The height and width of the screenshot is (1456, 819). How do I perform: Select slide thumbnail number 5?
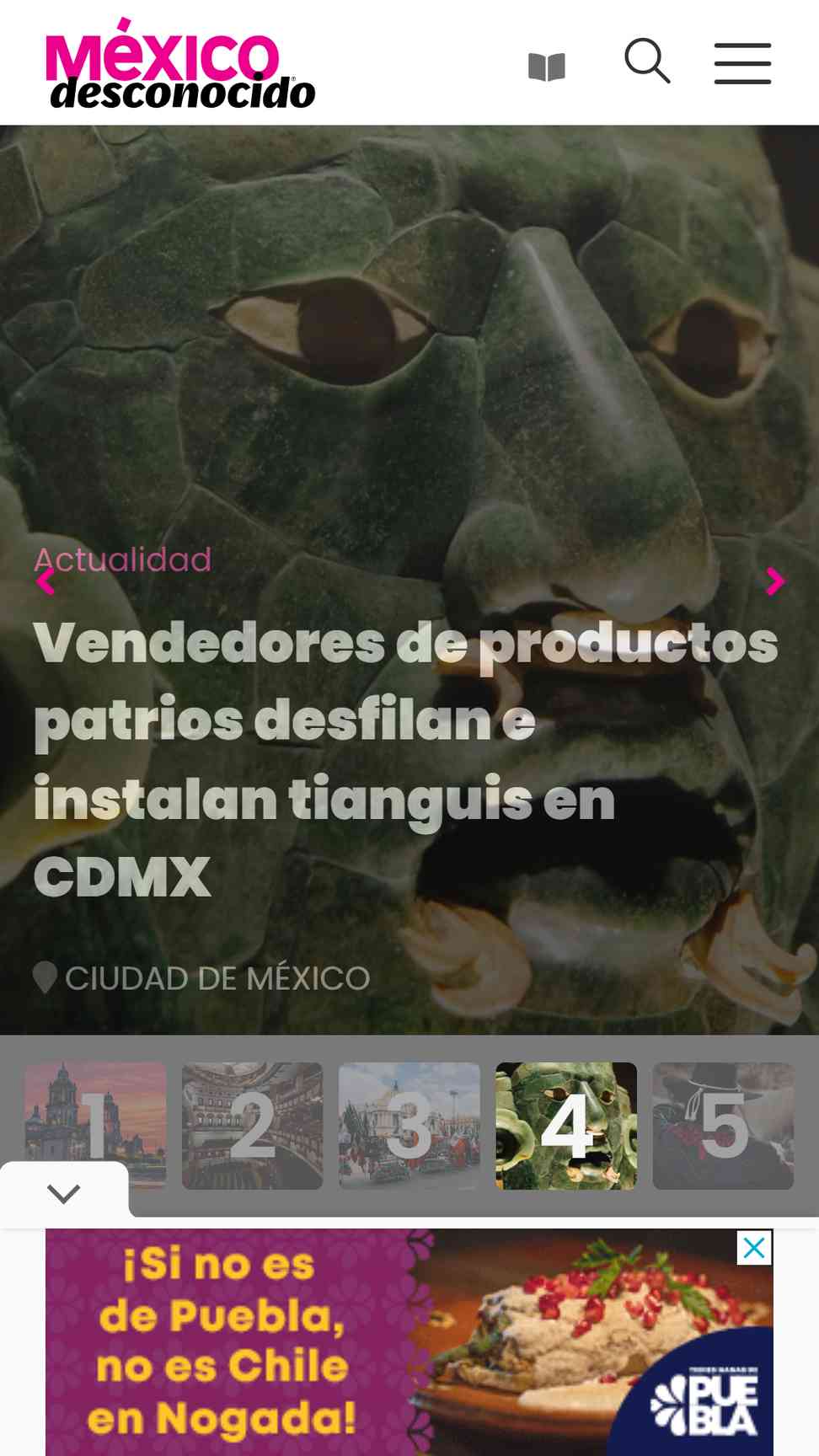pos(722,1126)
